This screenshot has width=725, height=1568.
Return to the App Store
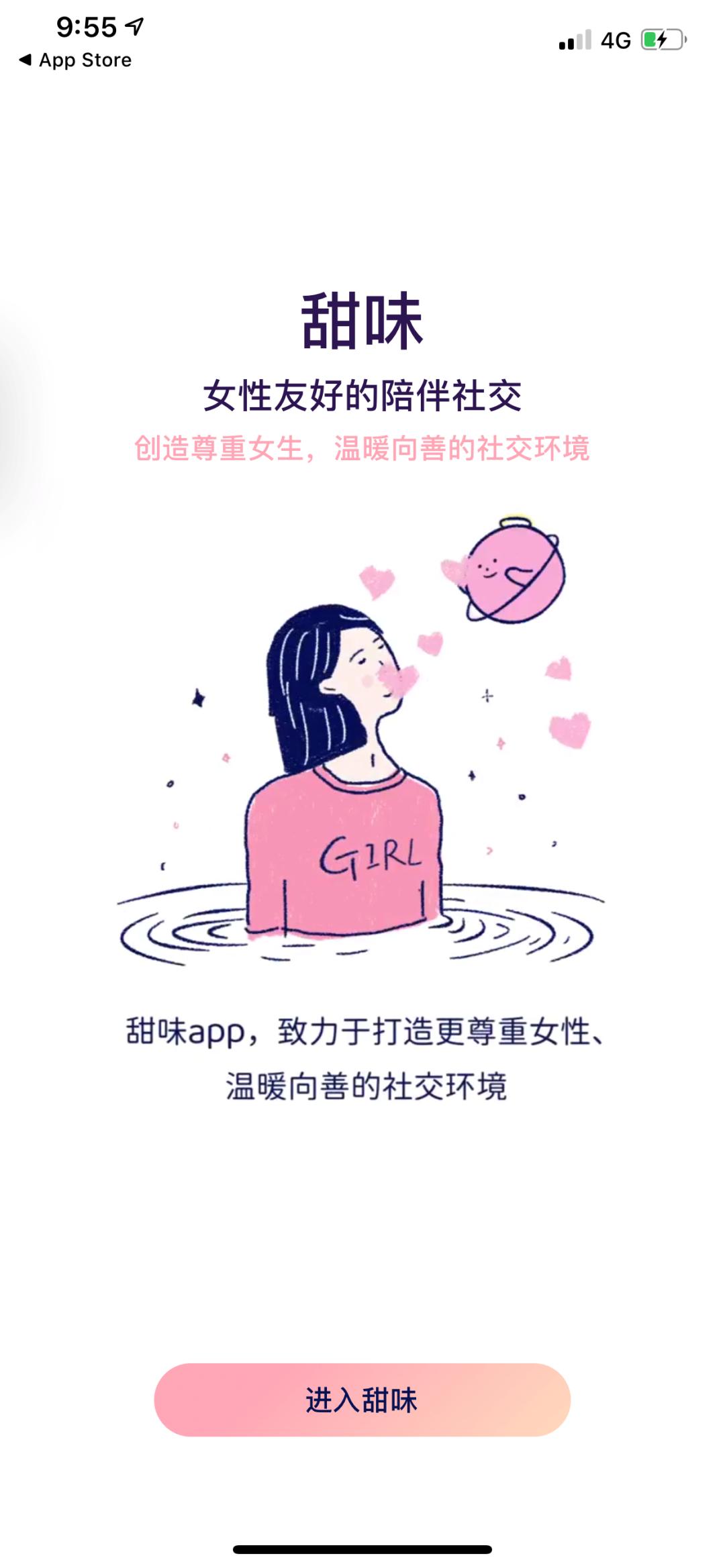pyautogui.click(x=75, y=60)
